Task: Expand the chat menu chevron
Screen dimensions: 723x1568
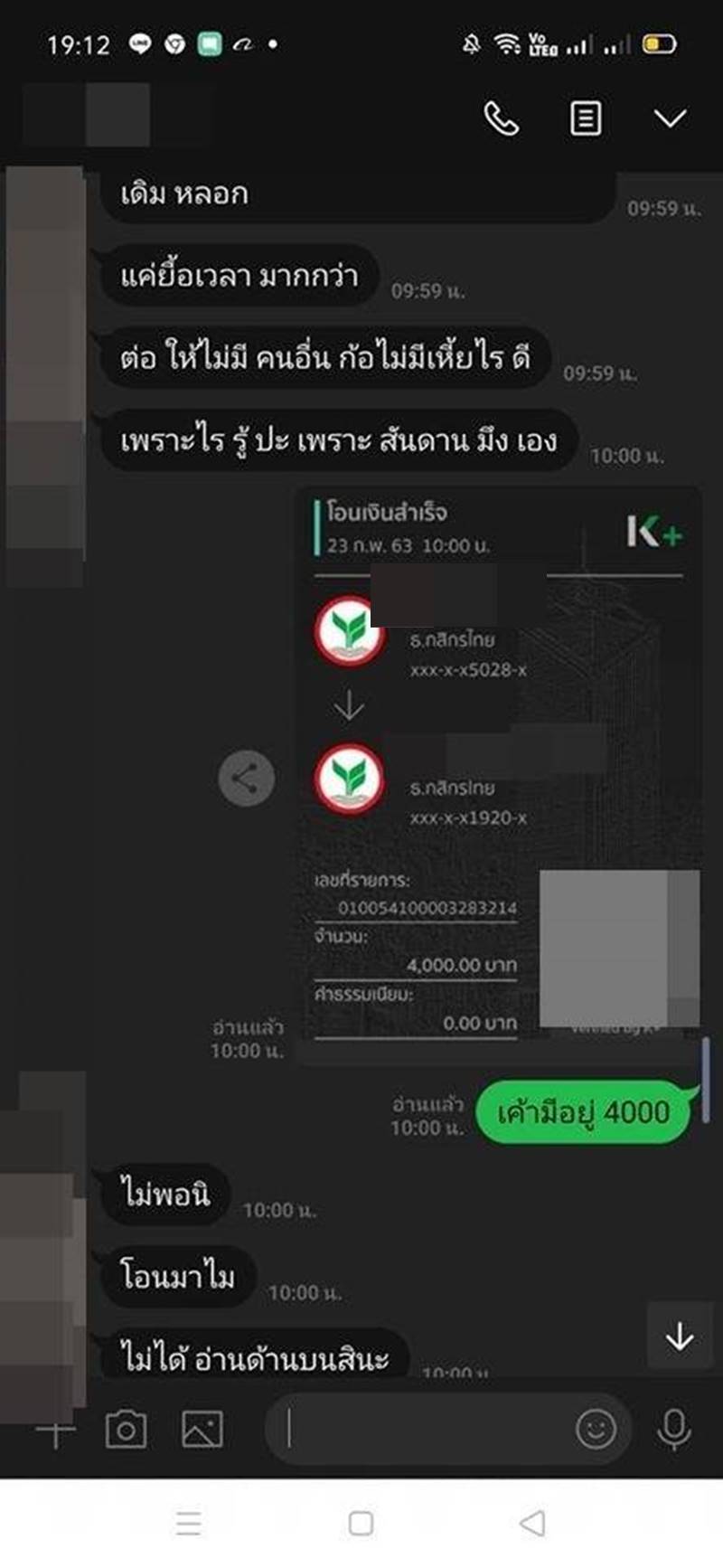Action: click(670, 118)
